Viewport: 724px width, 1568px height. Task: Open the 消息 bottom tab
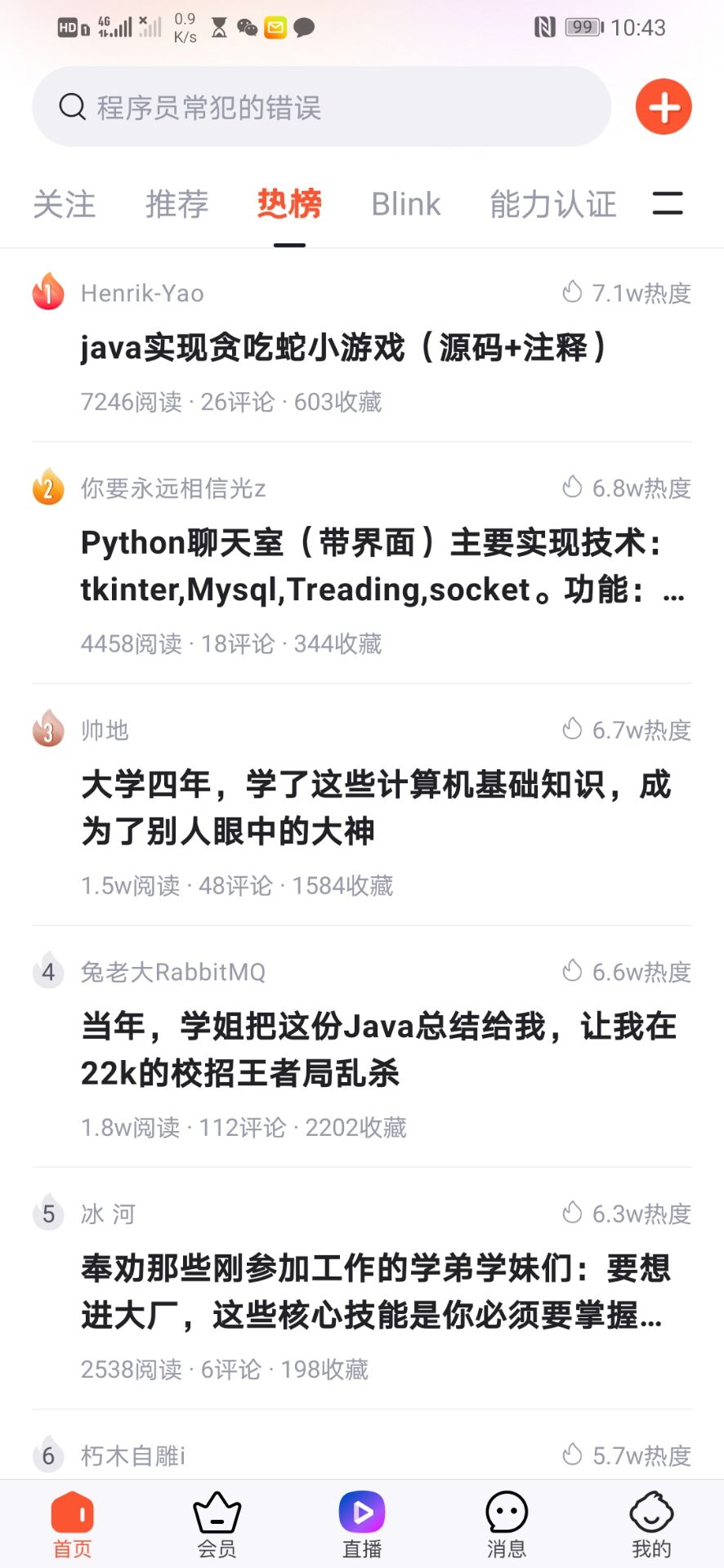point(507,1525)
